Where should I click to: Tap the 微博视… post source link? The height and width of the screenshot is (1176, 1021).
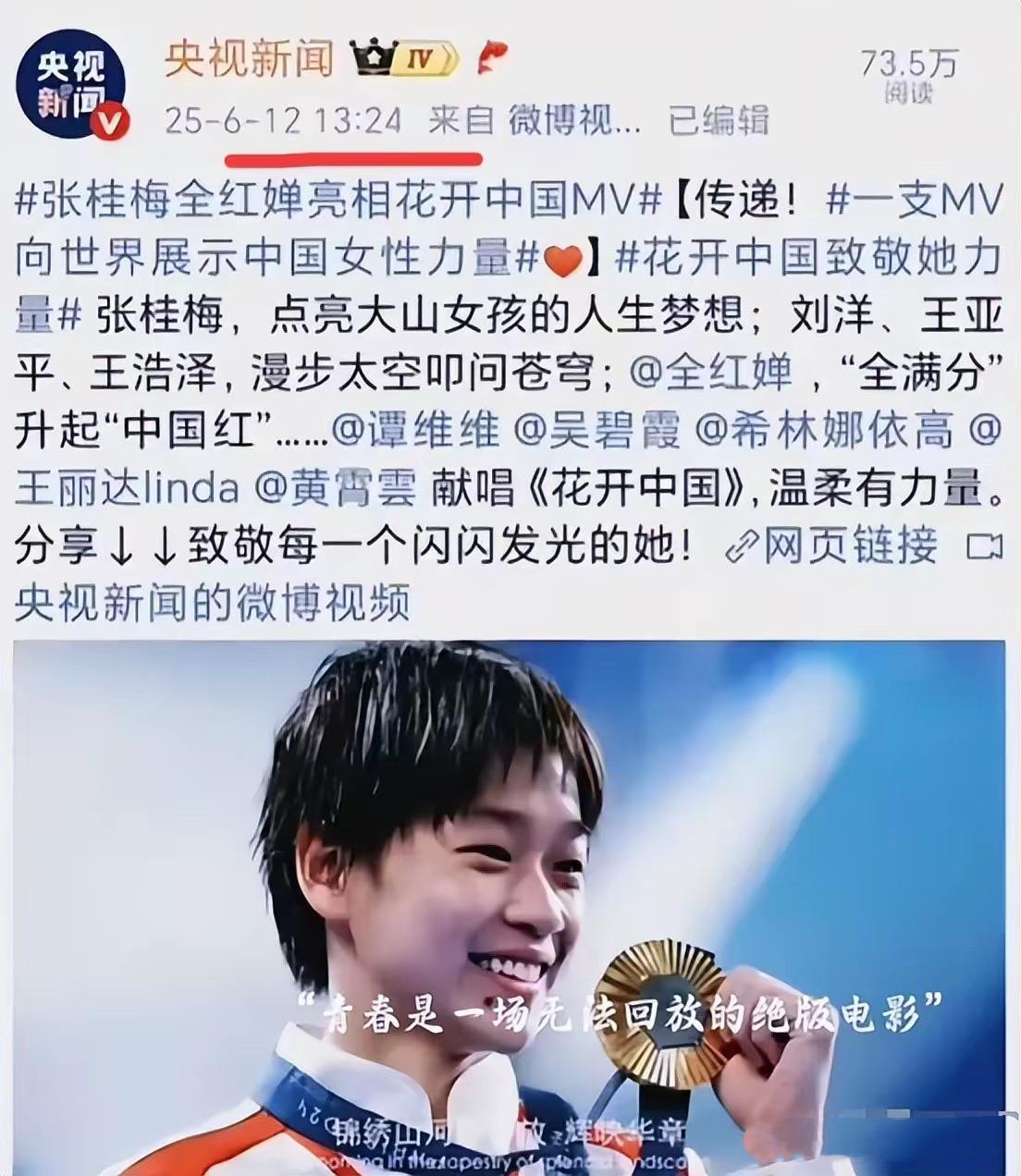(x=573, y=121)
